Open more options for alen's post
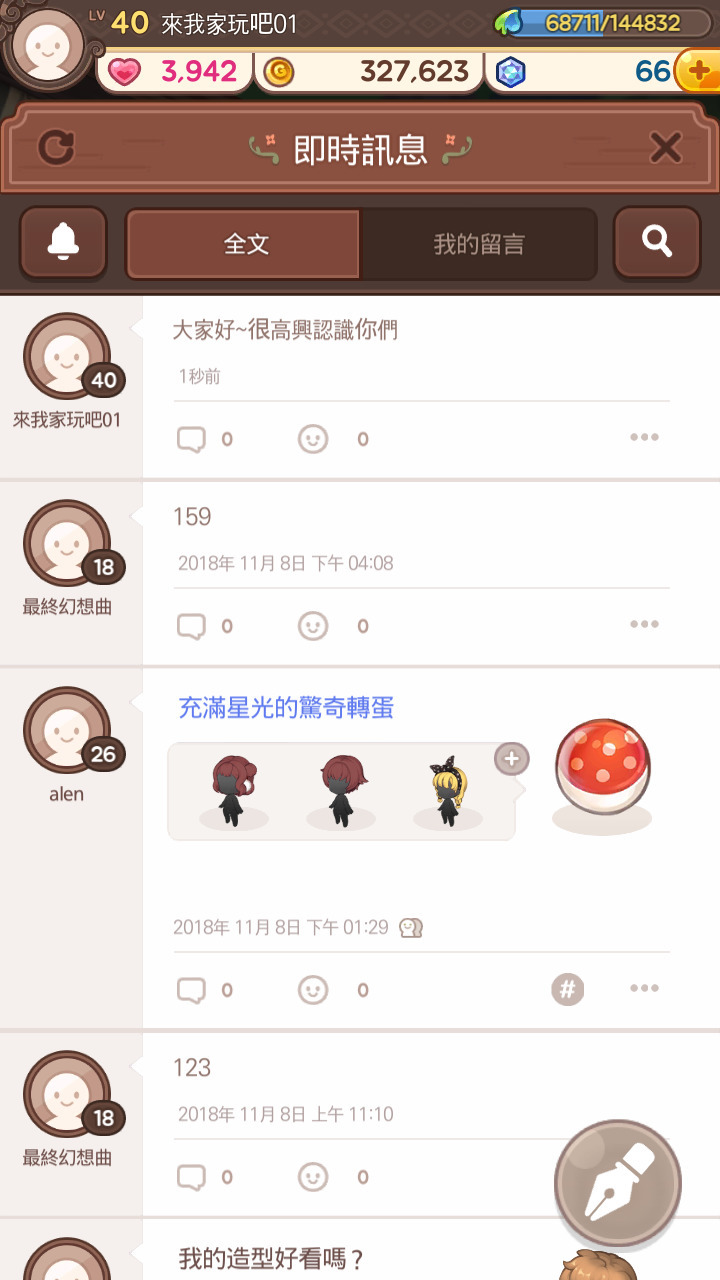This screenshot has width=720, height=1280. (644, 989)
